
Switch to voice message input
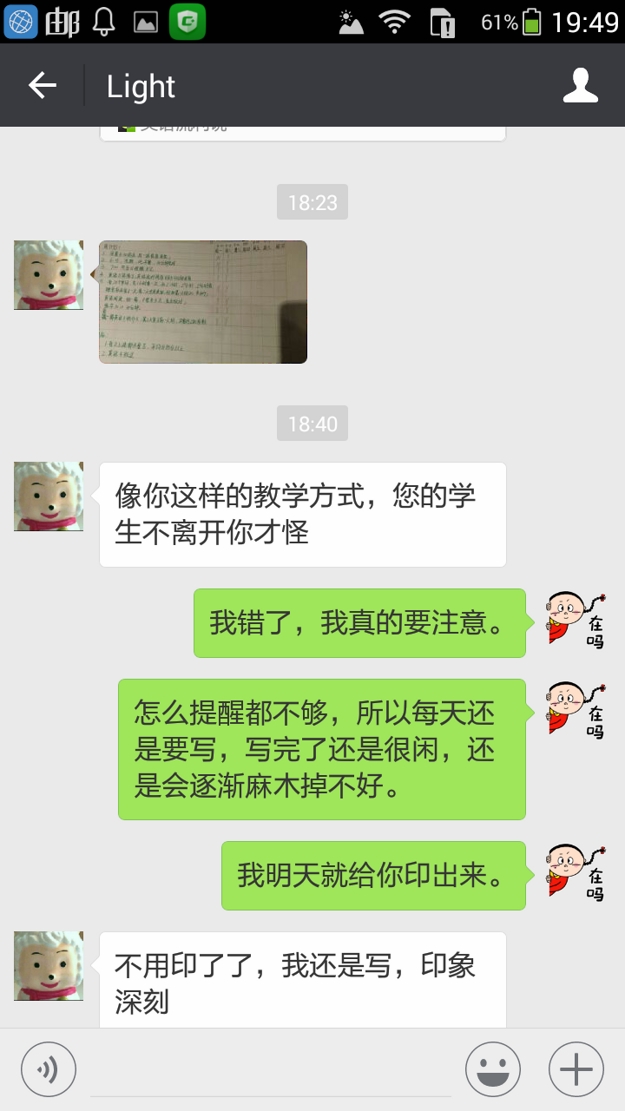click(x=48, y=1069)
